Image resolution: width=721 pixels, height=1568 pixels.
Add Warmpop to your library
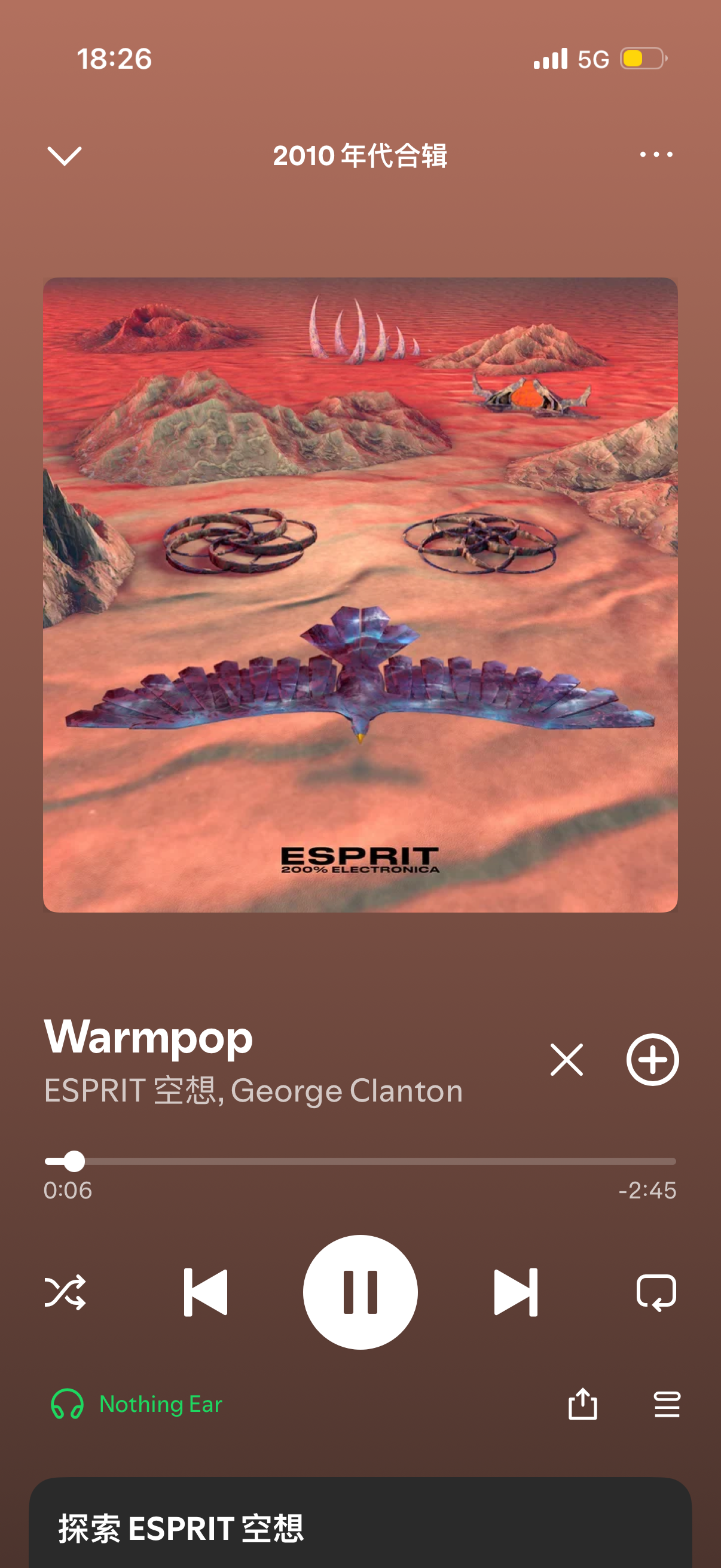pyautogui.click(x=652, y=1060)
